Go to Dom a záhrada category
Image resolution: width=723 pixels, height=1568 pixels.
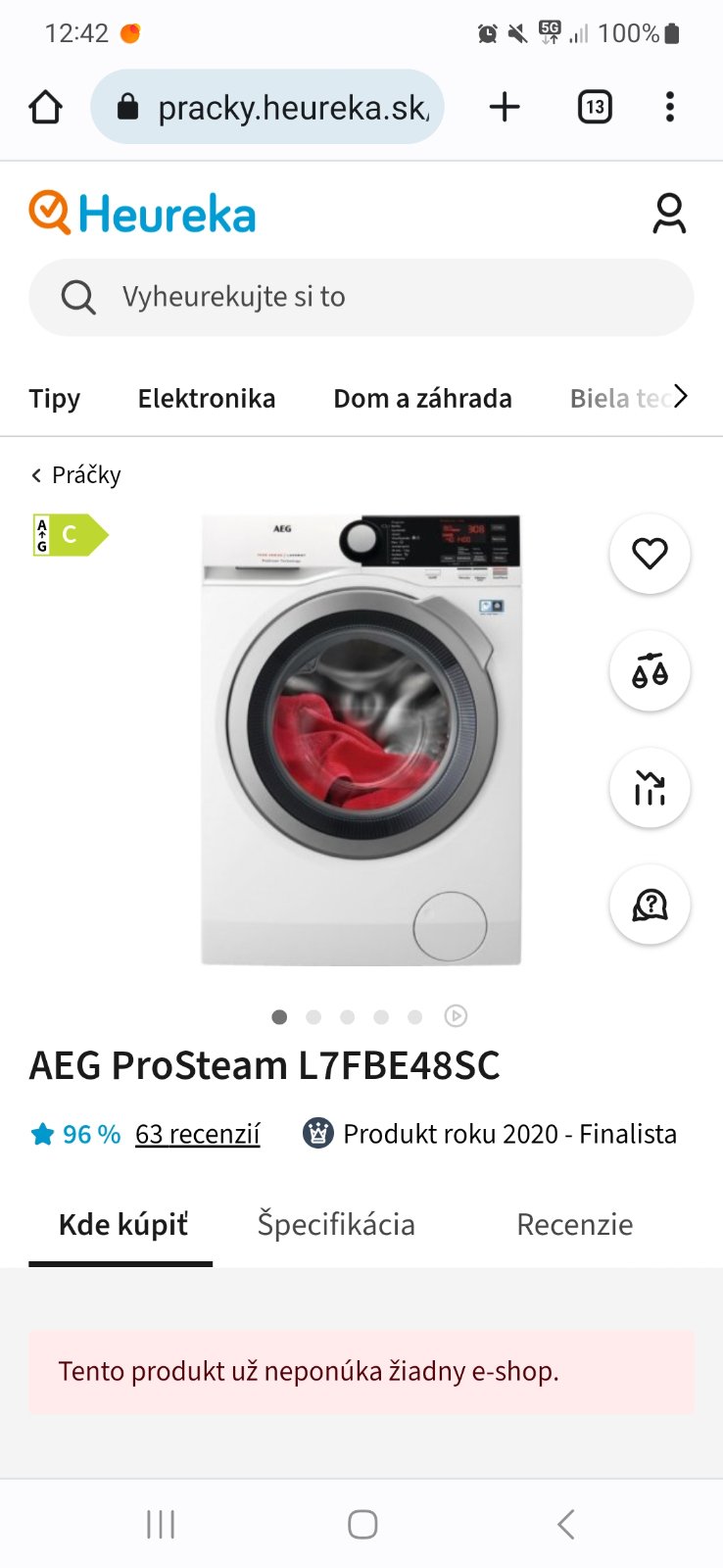422,399
